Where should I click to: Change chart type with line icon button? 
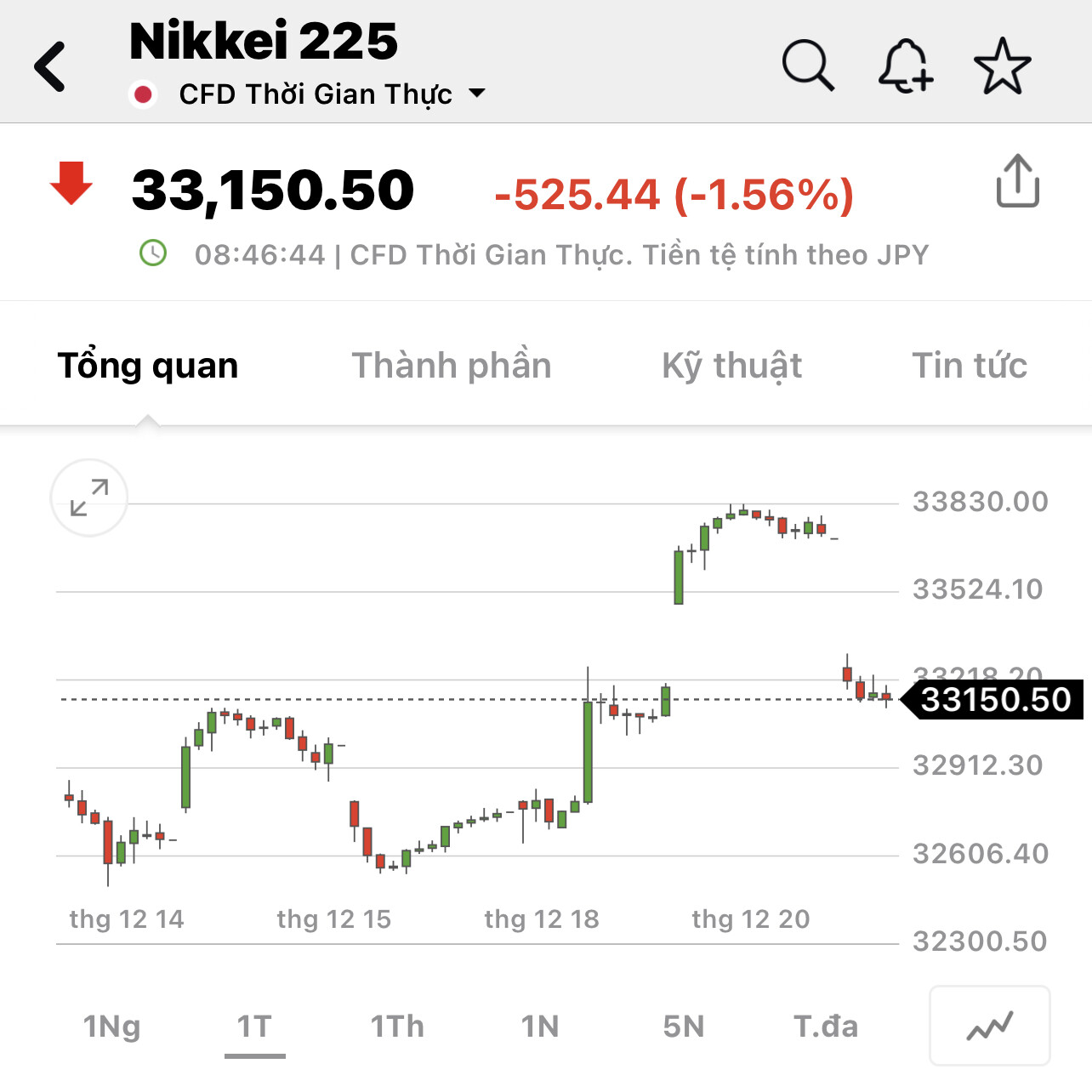989,1026
